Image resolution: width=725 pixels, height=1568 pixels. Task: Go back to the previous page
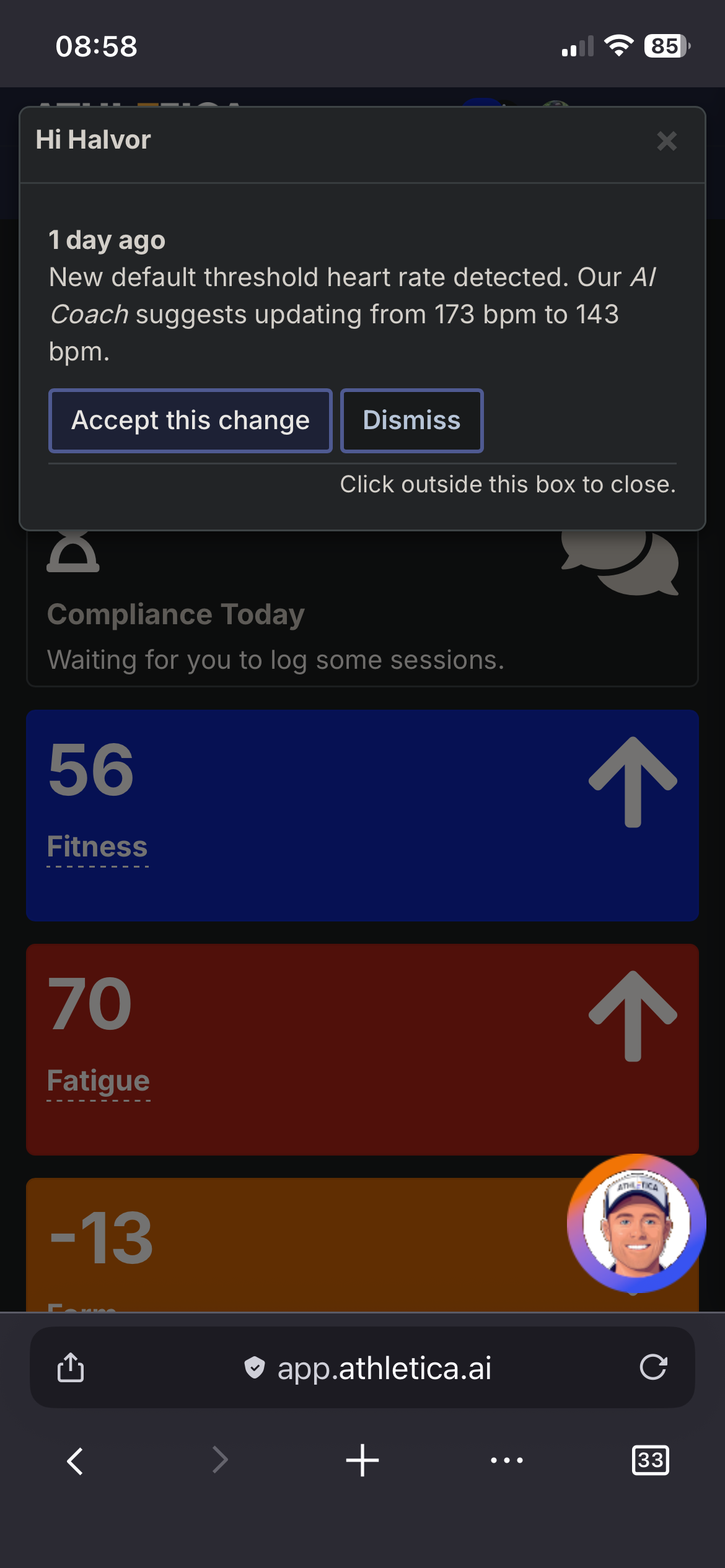pyautogui.click(x=75, y=1461)
